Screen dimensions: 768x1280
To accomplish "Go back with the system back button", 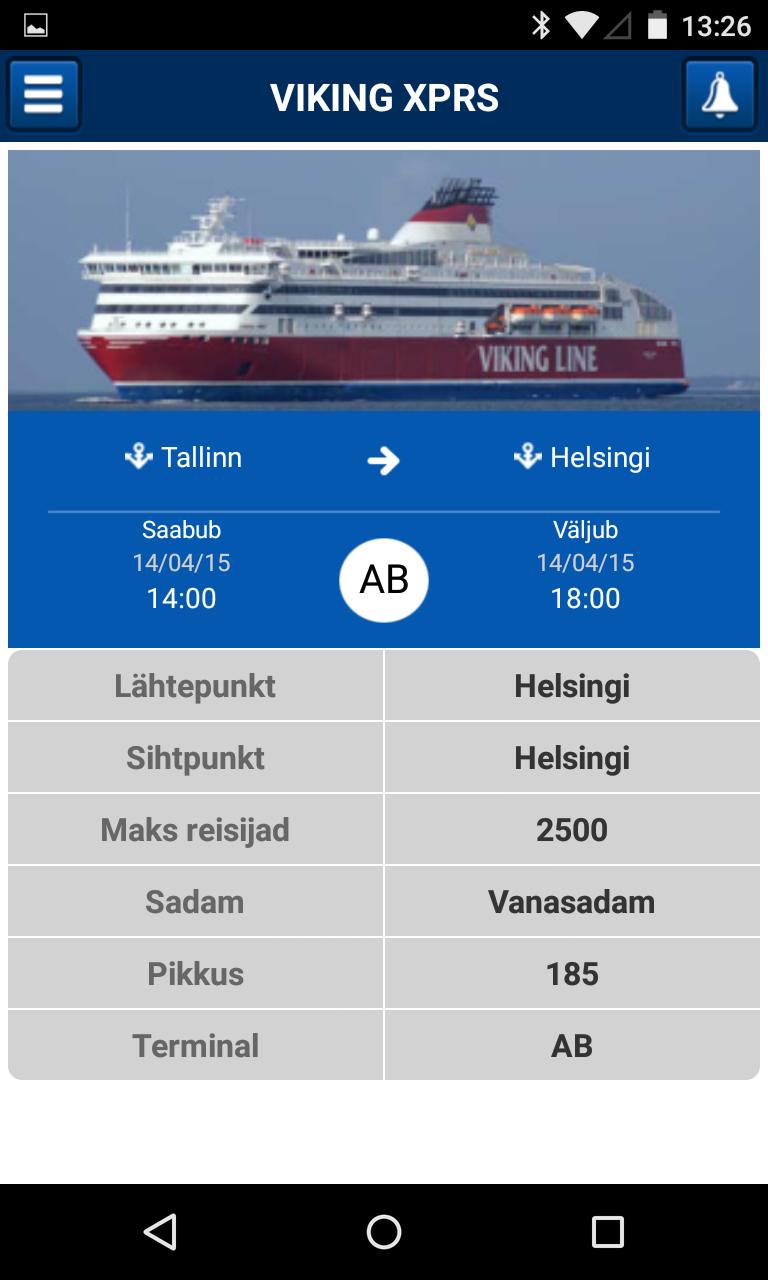I will point(160,1231).
